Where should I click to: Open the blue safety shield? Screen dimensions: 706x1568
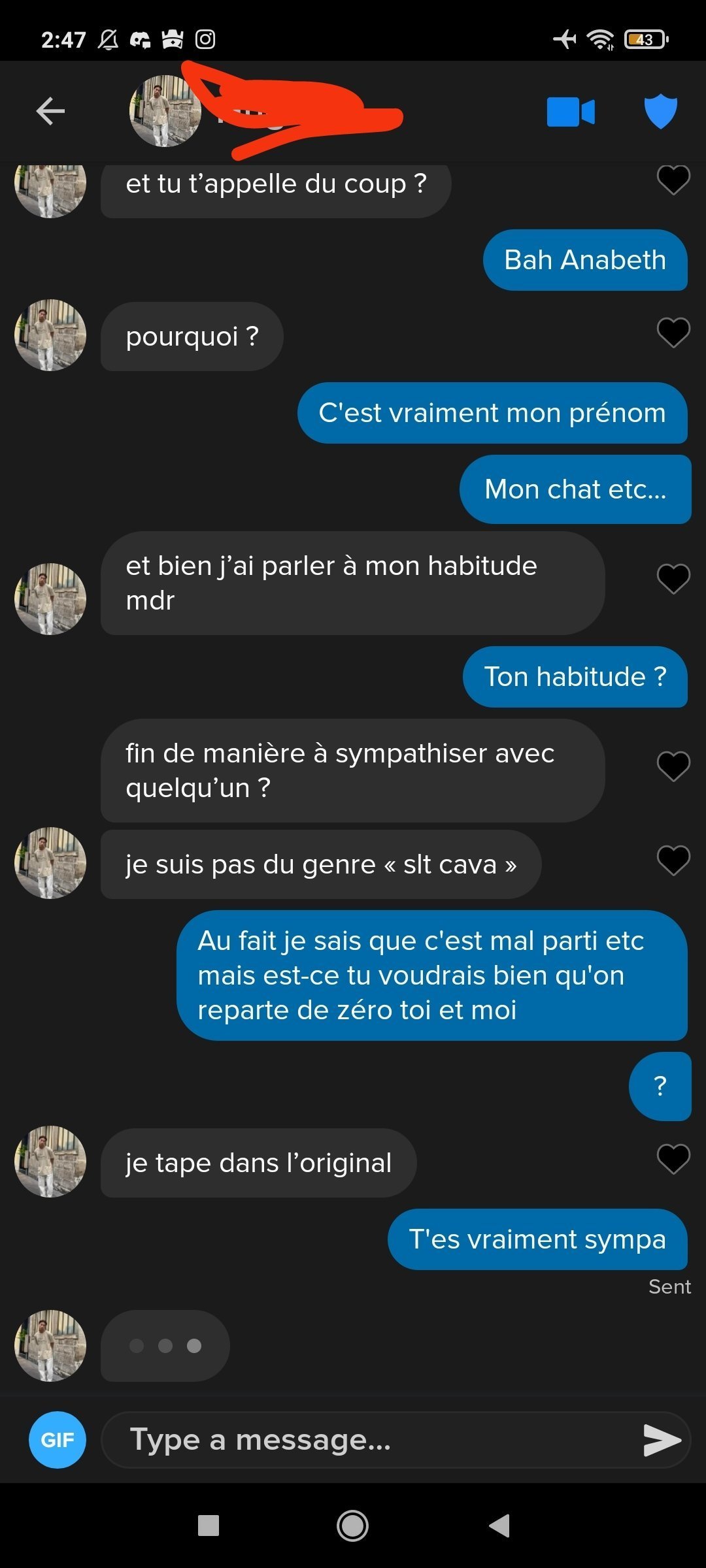pos(660,111)
